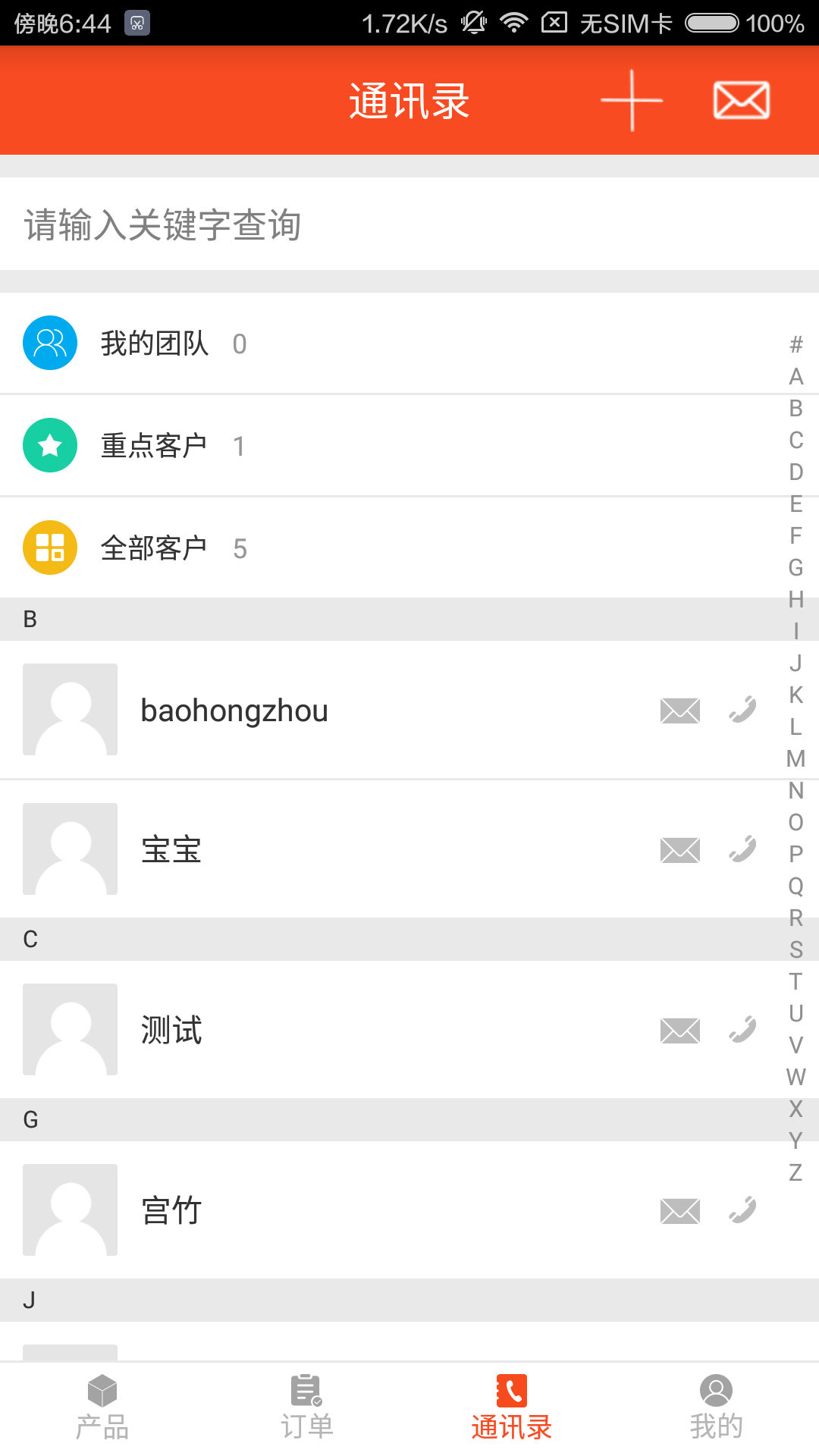Screen dimensions: 819x1456
Task: Tap the plus icon to add contact
Action: click(632, 100)
